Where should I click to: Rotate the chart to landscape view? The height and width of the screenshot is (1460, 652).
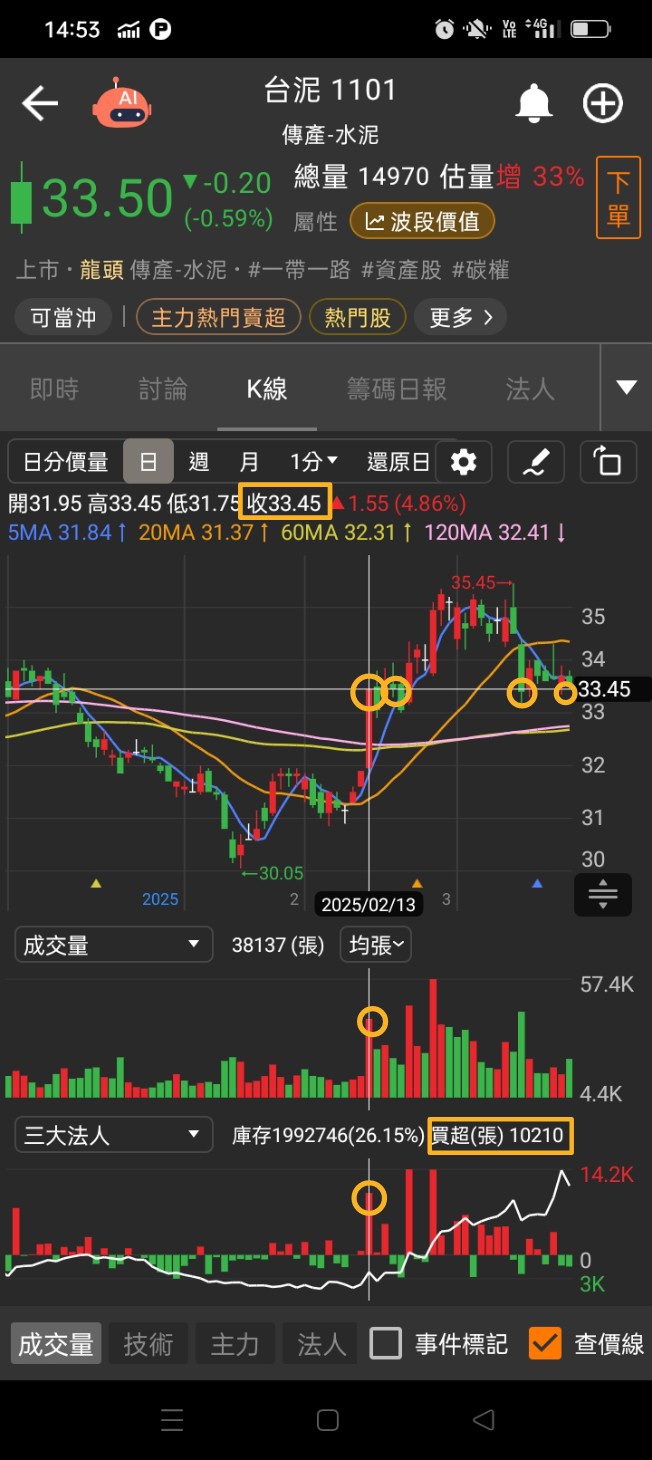point(607,462)
